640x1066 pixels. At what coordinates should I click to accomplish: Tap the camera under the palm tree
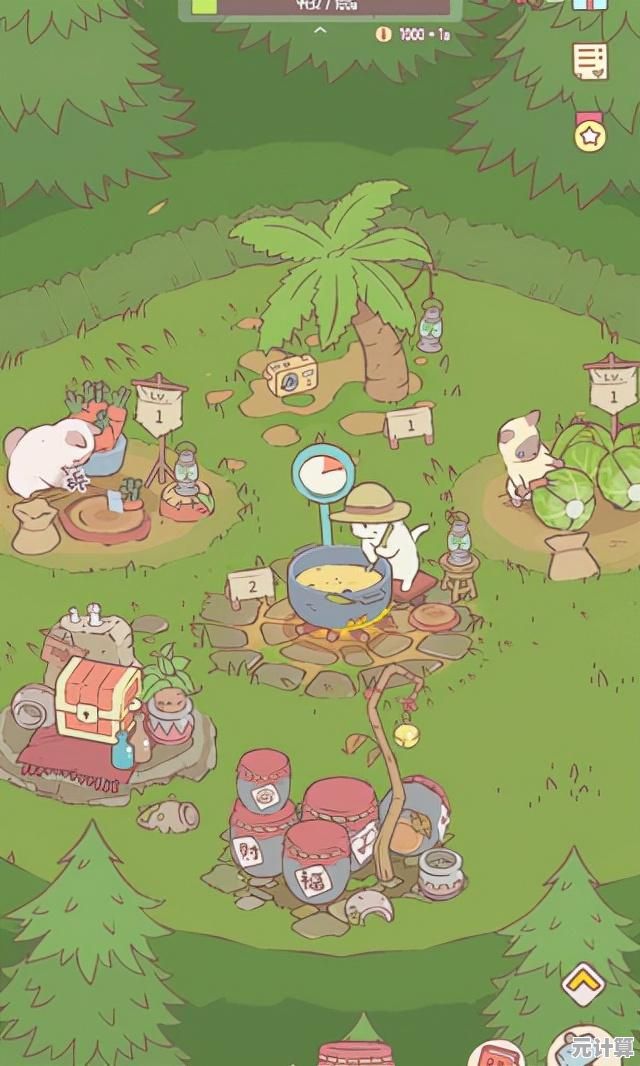click(x=291, y=376)
